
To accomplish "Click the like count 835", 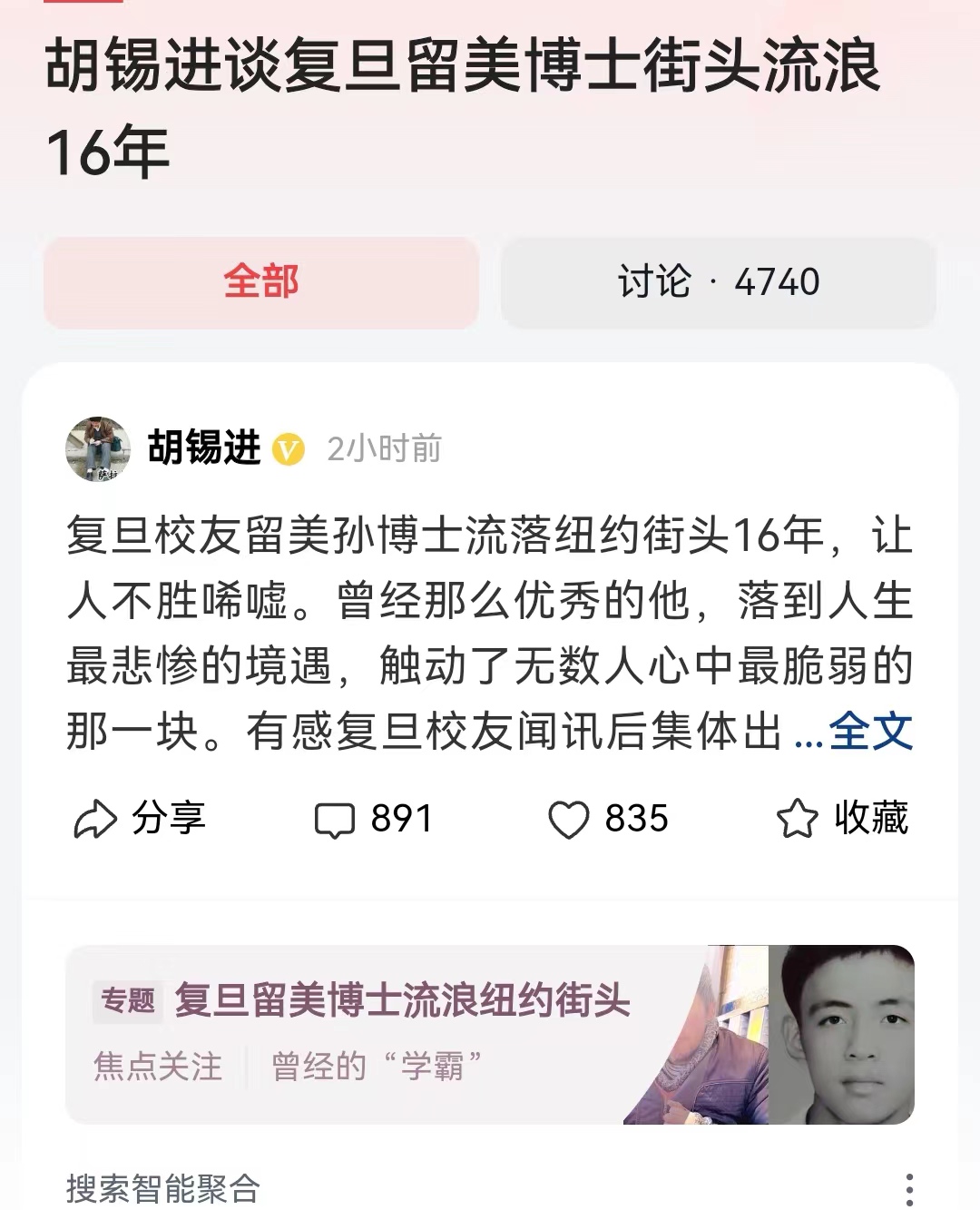I will coord(637,820).
